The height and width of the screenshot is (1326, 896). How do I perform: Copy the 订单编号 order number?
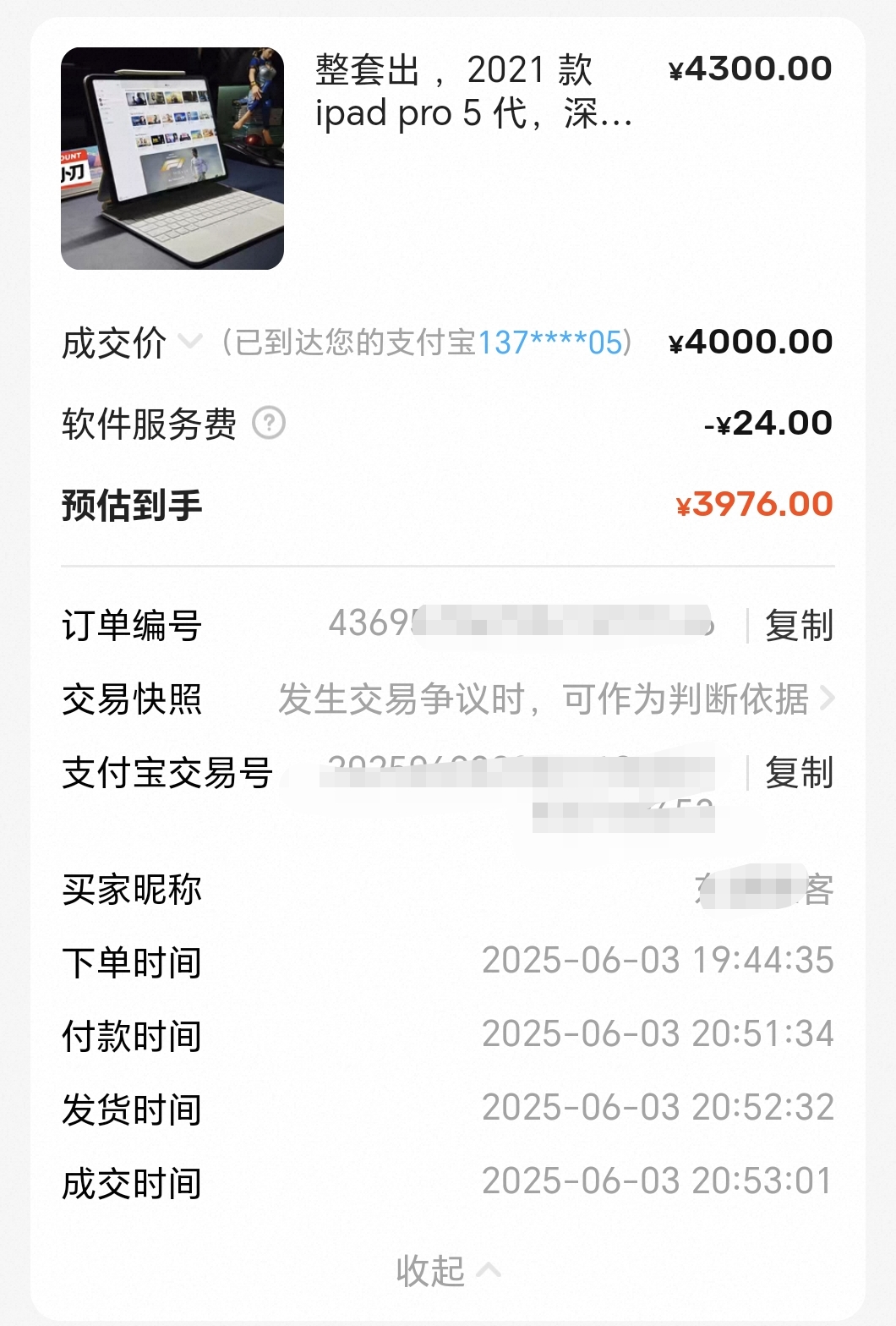(x=798, y=626)
